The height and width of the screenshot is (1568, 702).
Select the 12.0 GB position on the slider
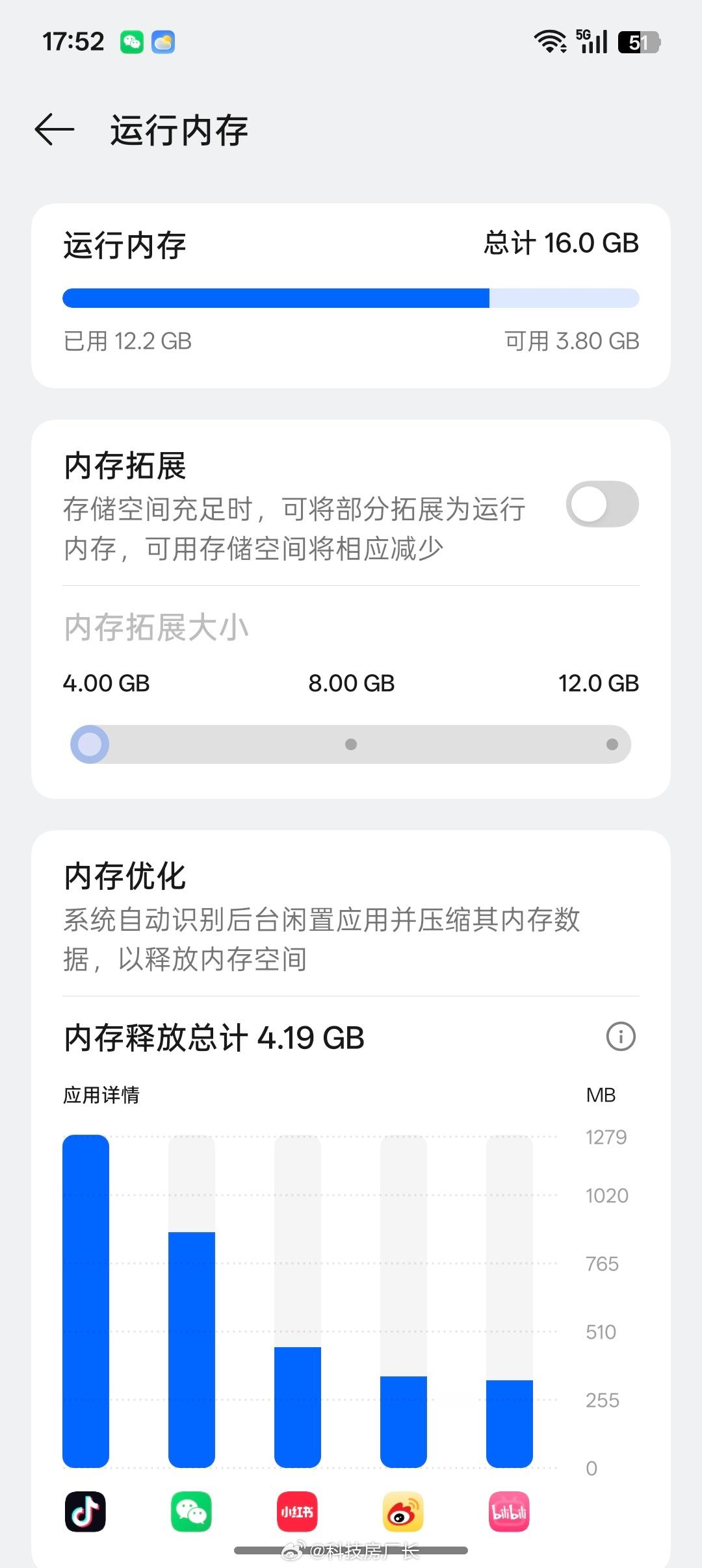[x=613, y=744]
